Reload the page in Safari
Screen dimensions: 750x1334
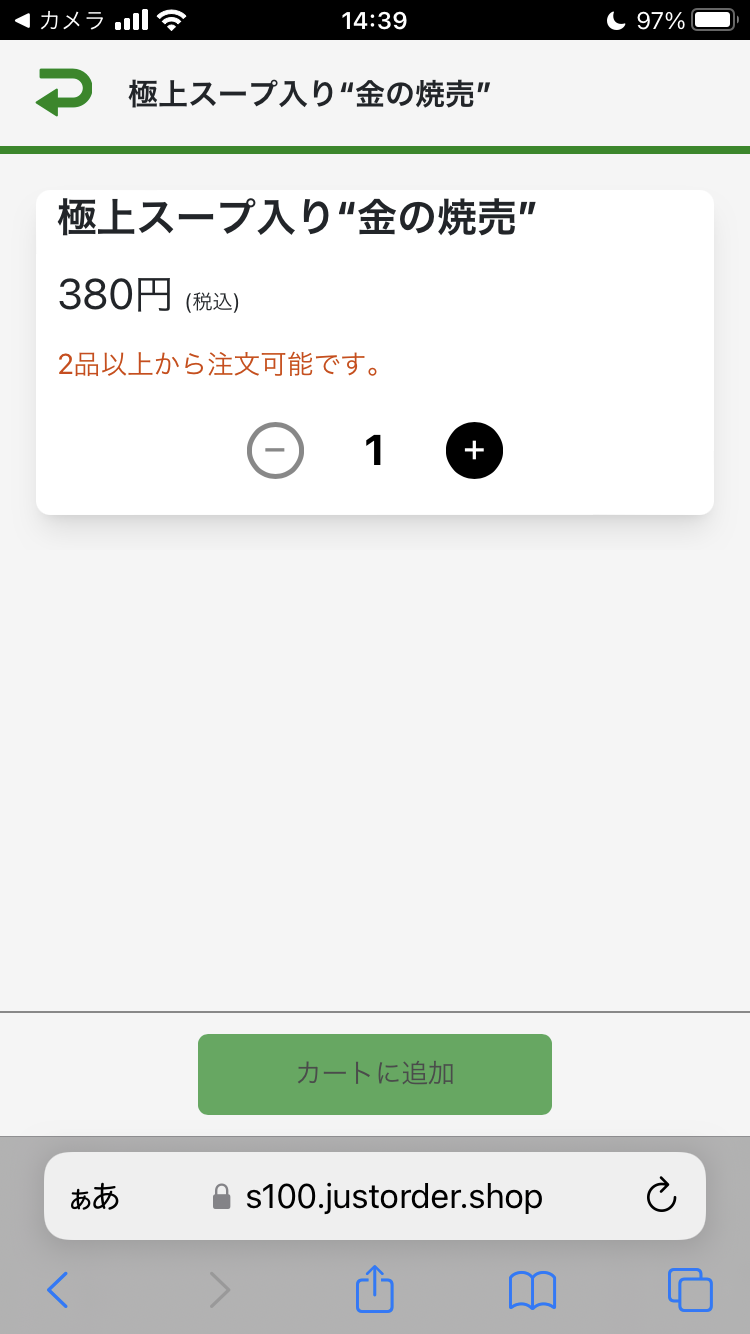pos(661,1196)
